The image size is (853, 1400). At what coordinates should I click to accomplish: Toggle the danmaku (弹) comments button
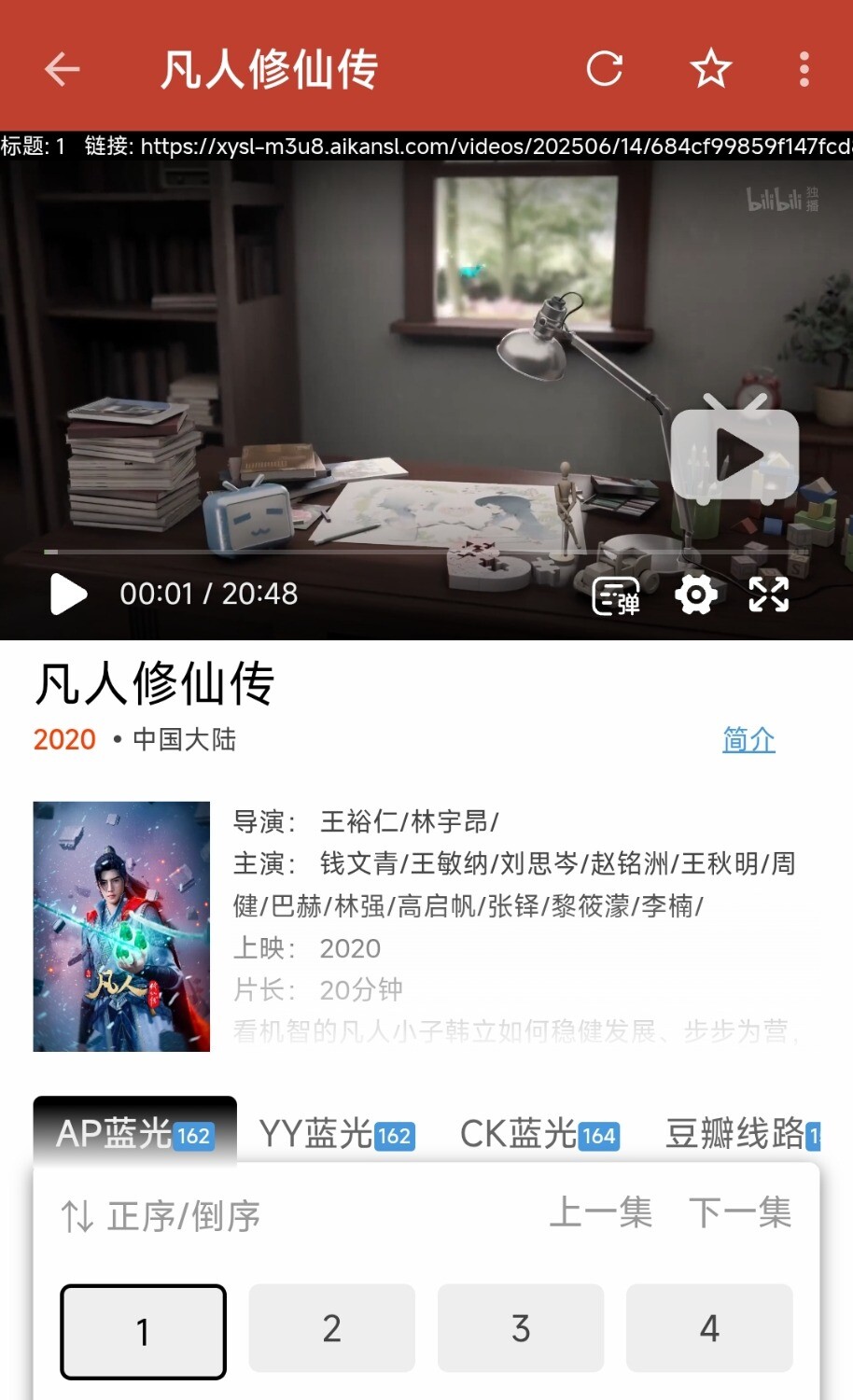616,595
